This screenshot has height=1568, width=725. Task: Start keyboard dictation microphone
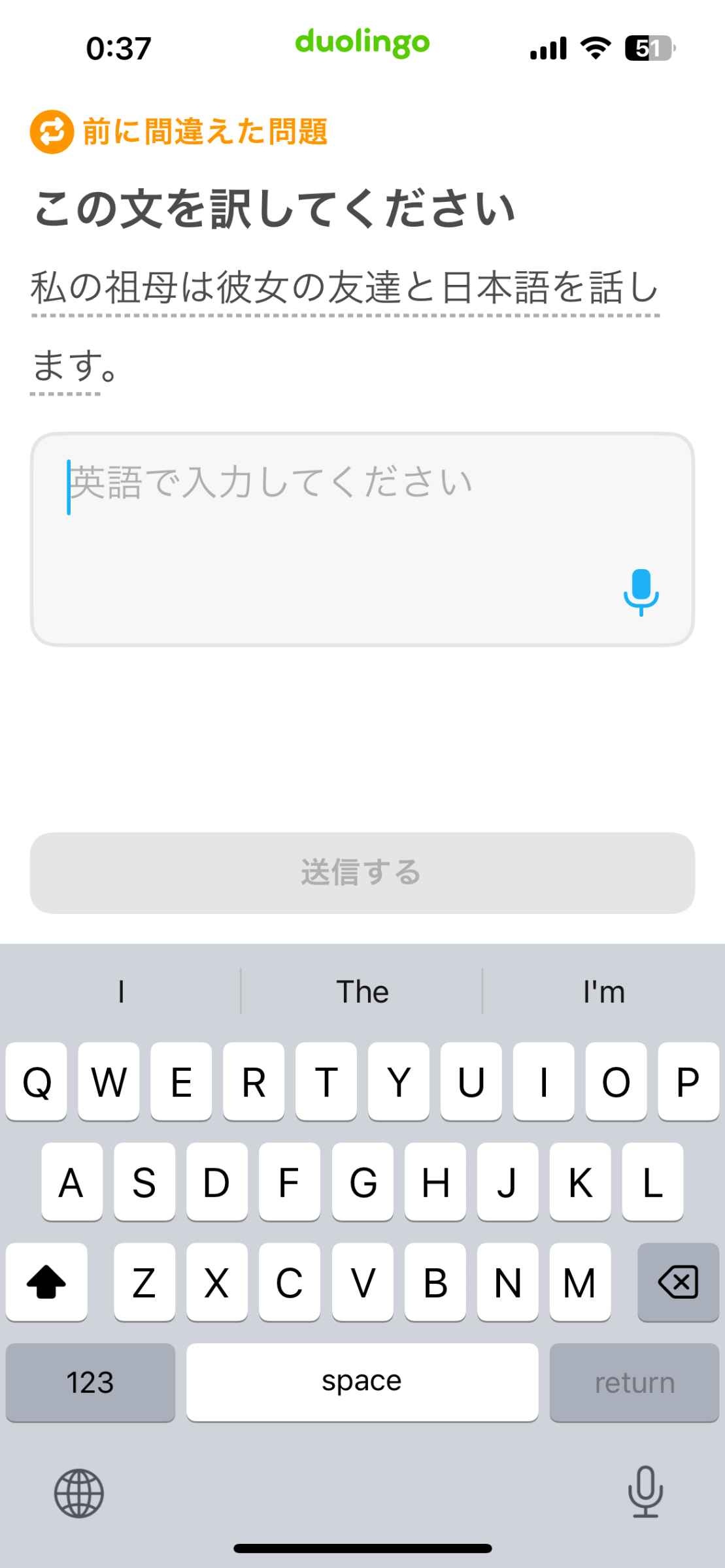click(645, 1492)
